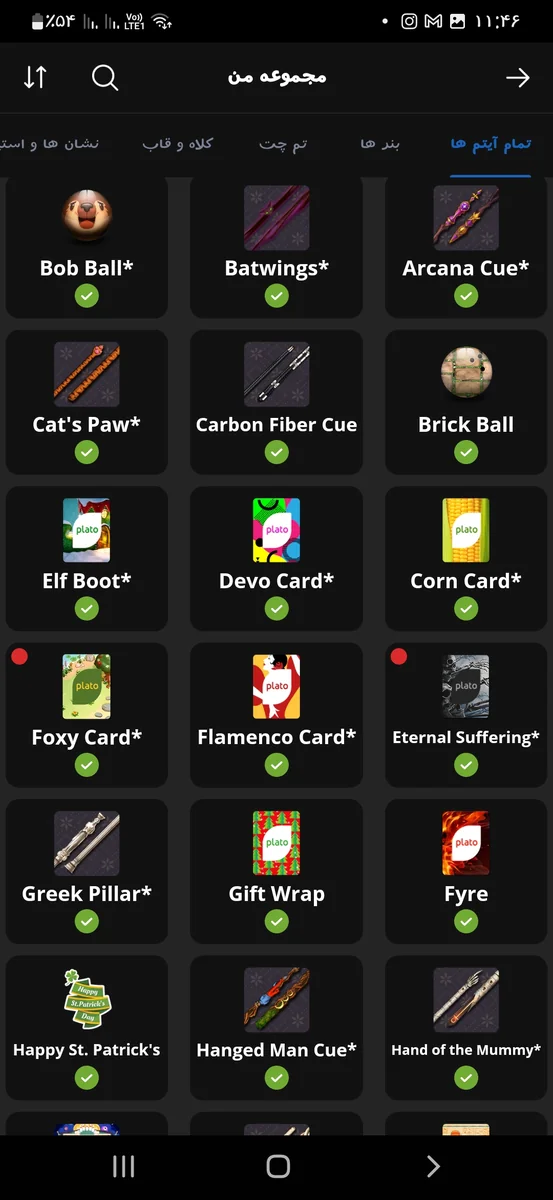Select the Brick Ball item
Image resolution: width=553 pixels, height=1200 pixels.
pos(466,402)
